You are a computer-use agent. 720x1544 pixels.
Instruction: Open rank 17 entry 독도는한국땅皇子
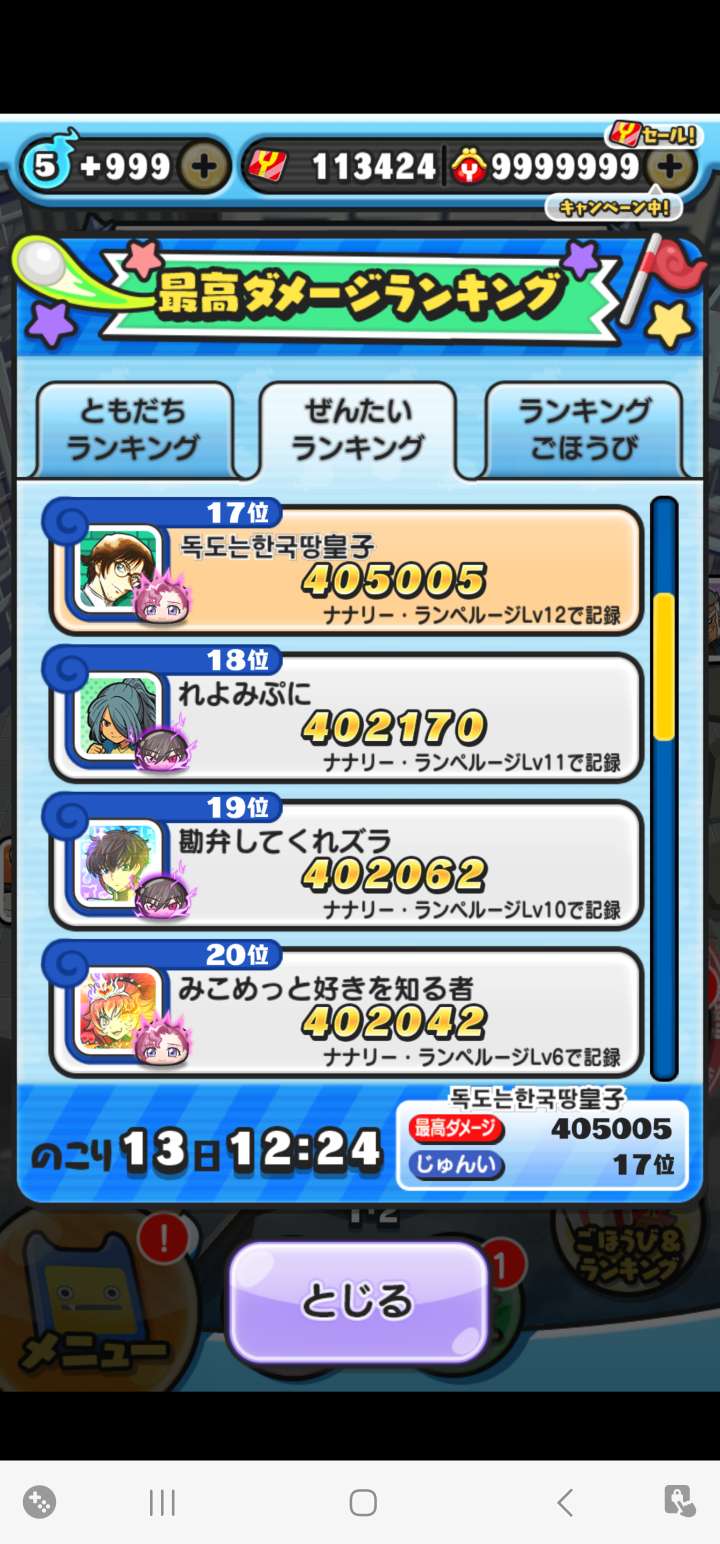click(345, 572)
